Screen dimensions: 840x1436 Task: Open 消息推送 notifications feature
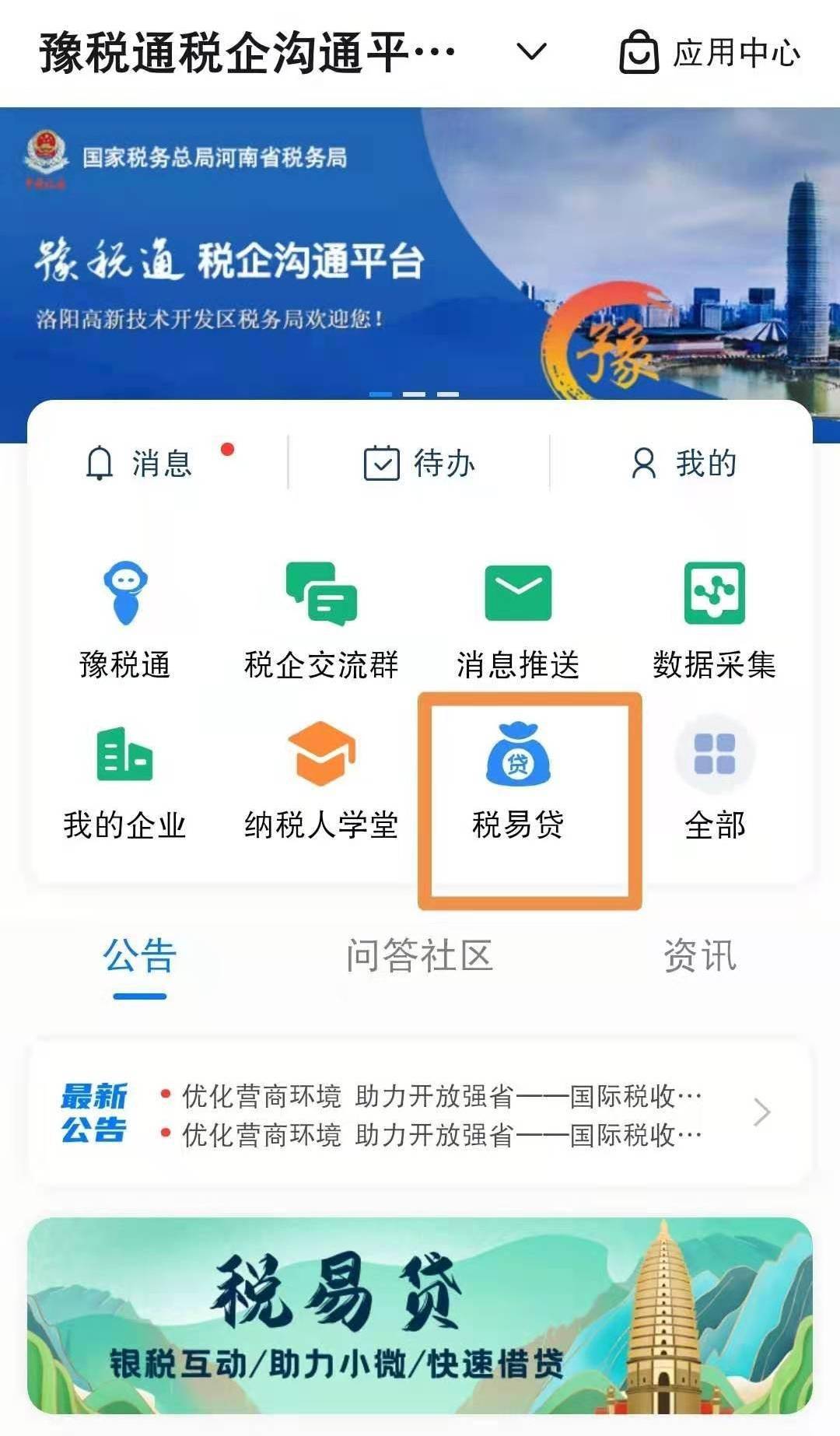click(x=518, y=620)
